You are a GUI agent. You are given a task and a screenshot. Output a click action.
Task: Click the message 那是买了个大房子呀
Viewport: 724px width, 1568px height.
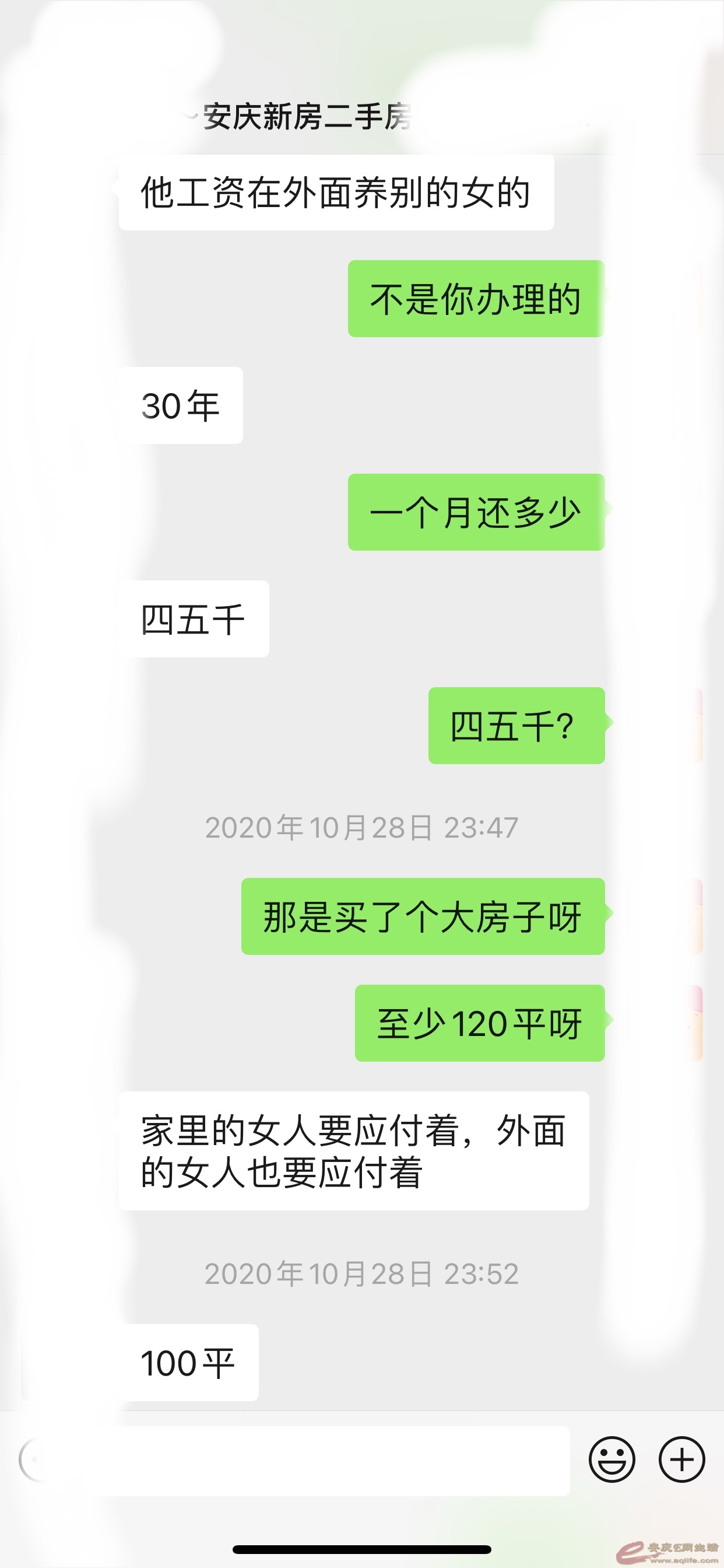pos(422,920)
